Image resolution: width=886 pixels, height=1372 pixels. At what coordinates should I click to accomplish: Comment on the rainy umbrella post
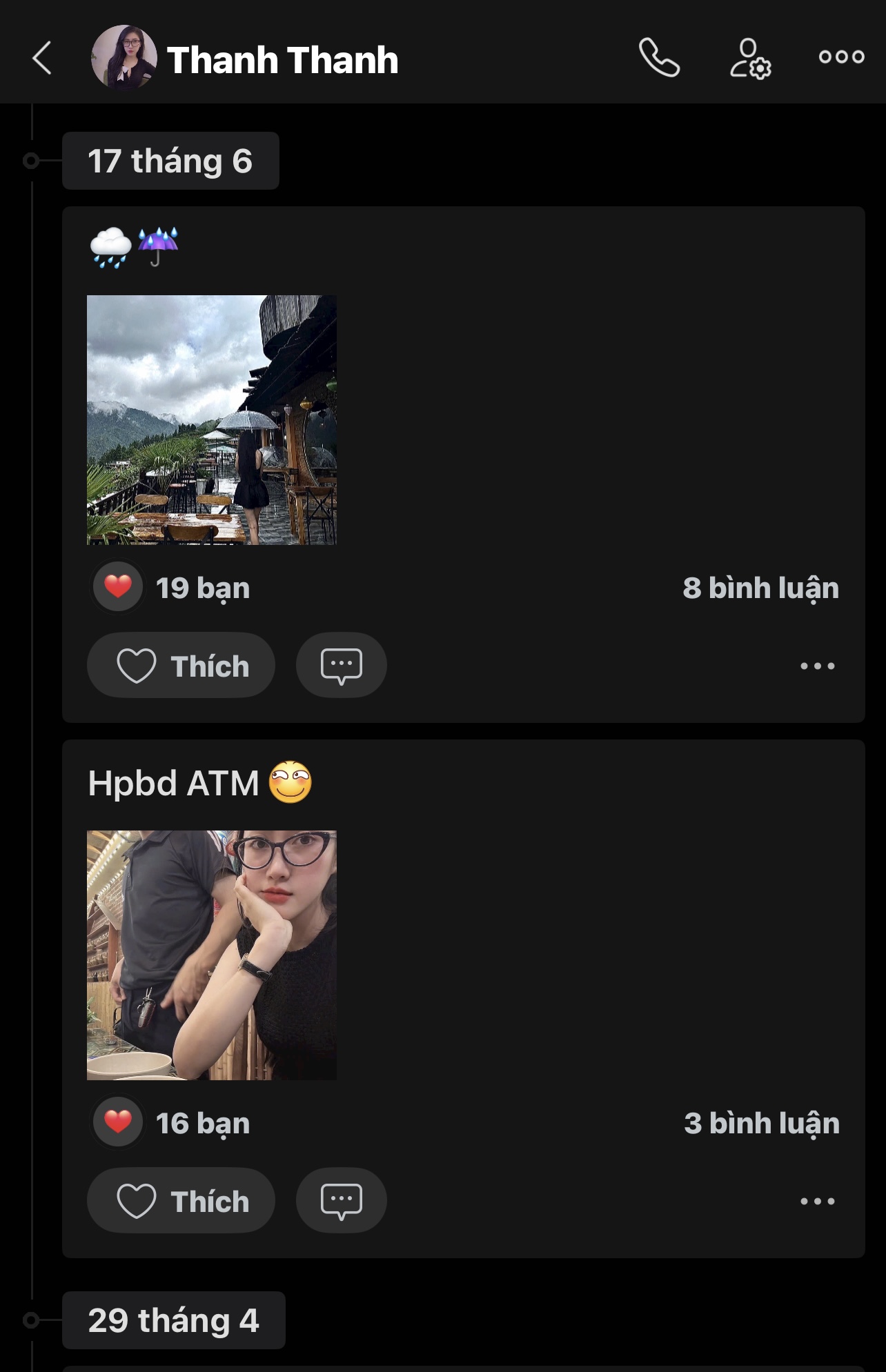tap(341, 666)
